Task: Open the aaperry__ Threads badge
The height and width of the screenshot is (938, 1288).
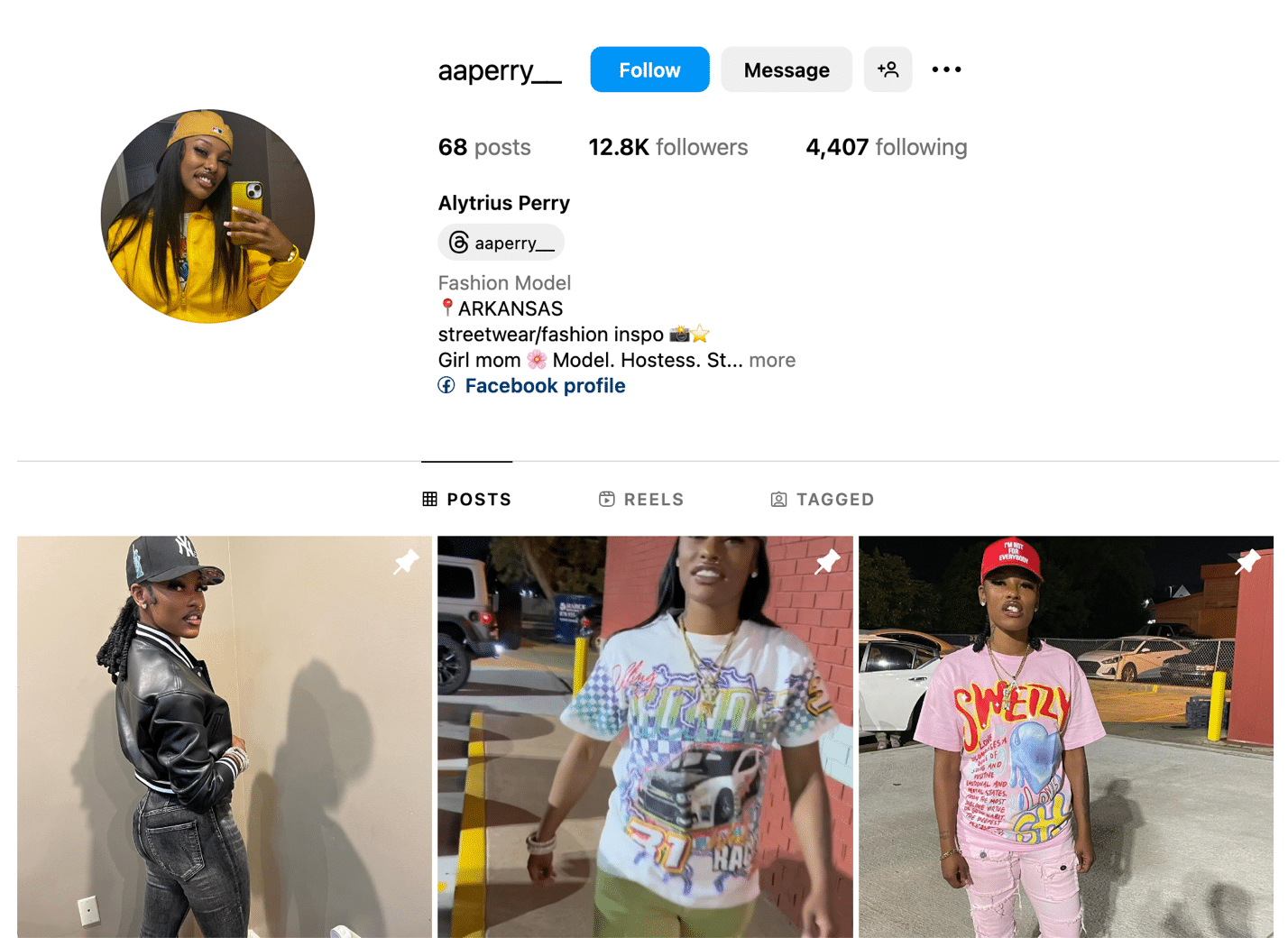Action: [501, 243]
